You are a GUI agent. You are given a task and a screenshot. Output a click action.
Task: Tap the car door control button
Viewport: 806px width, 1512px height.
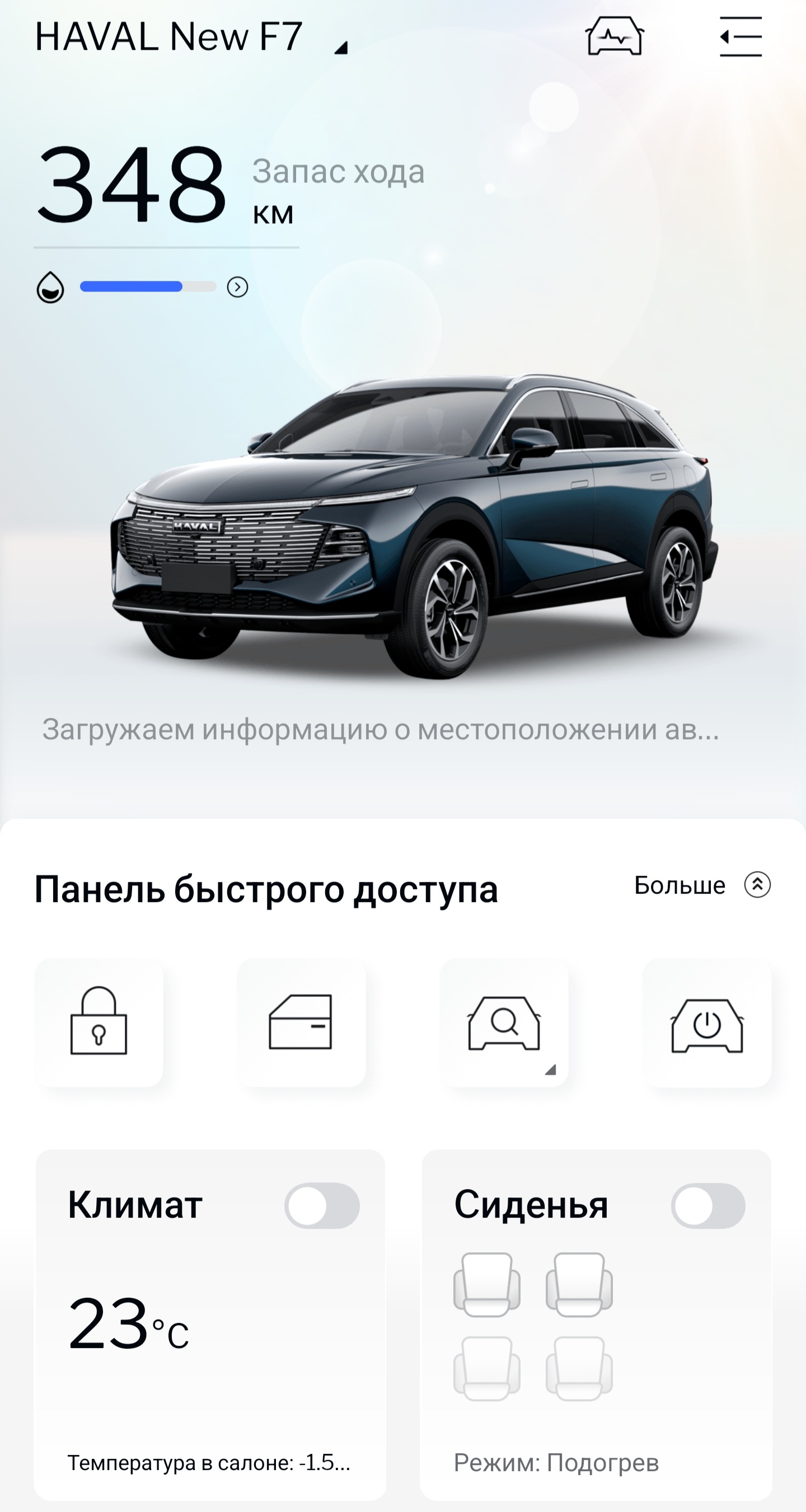tap(301, 1022)
